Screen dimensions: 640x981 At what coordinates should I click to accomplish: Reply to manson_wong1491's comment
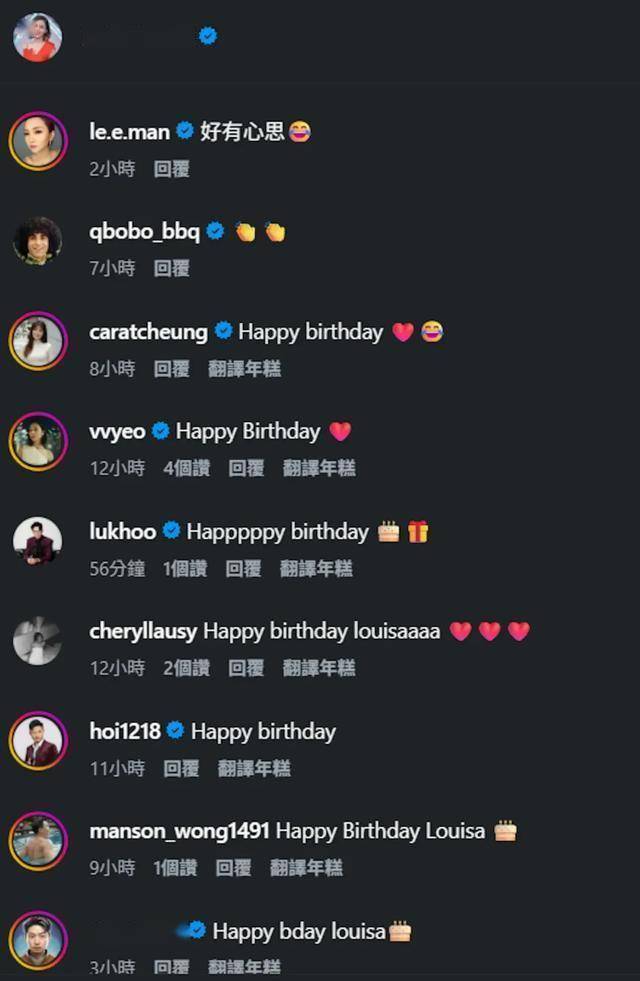pyautogui.click(x=233, y=868)
